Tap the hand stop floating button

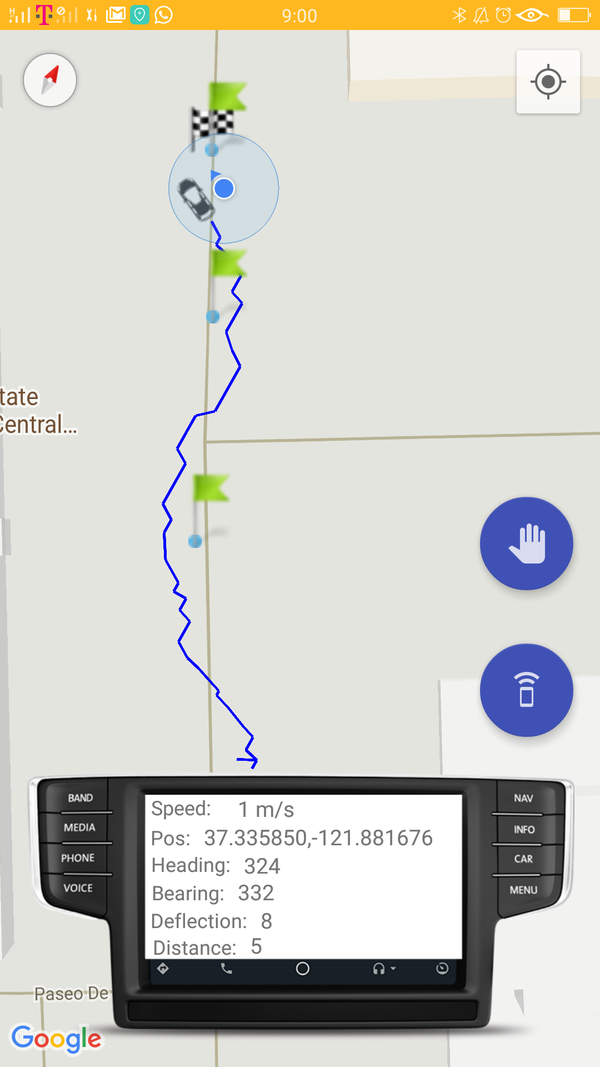tap(527, 544)
